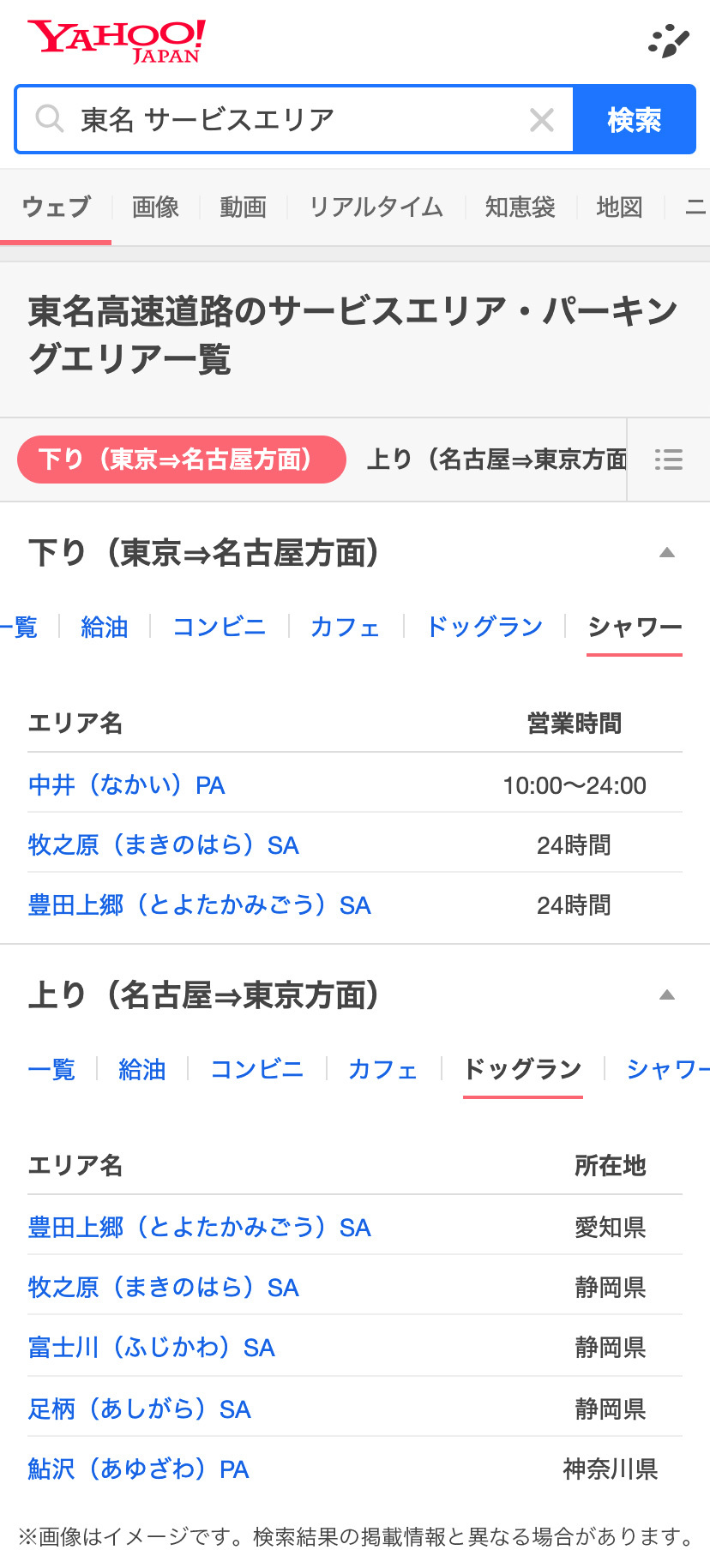Show カフェ filter in the 上り section
This screenshot has width=710, height=1568.
coord(382,1069)
